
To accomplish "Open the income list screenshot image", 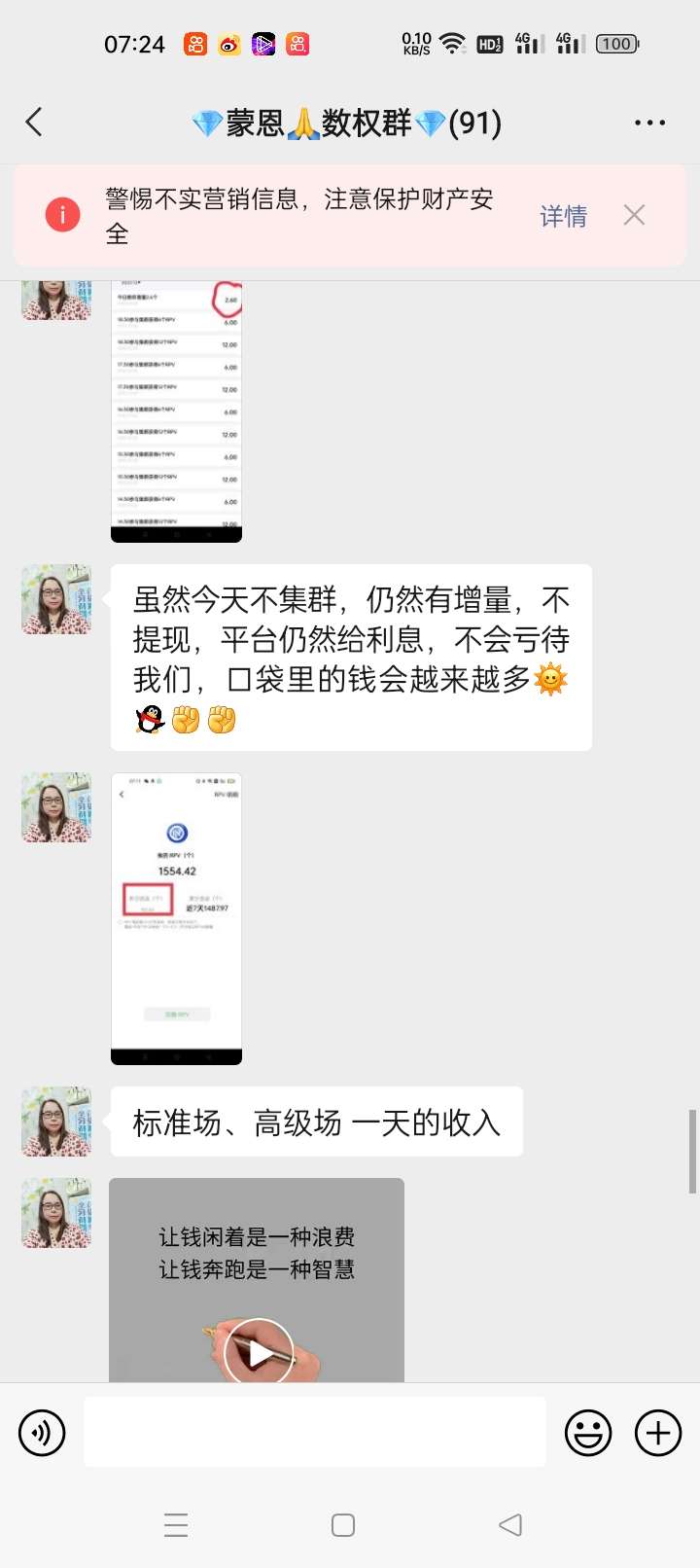I will pos(176,410).
